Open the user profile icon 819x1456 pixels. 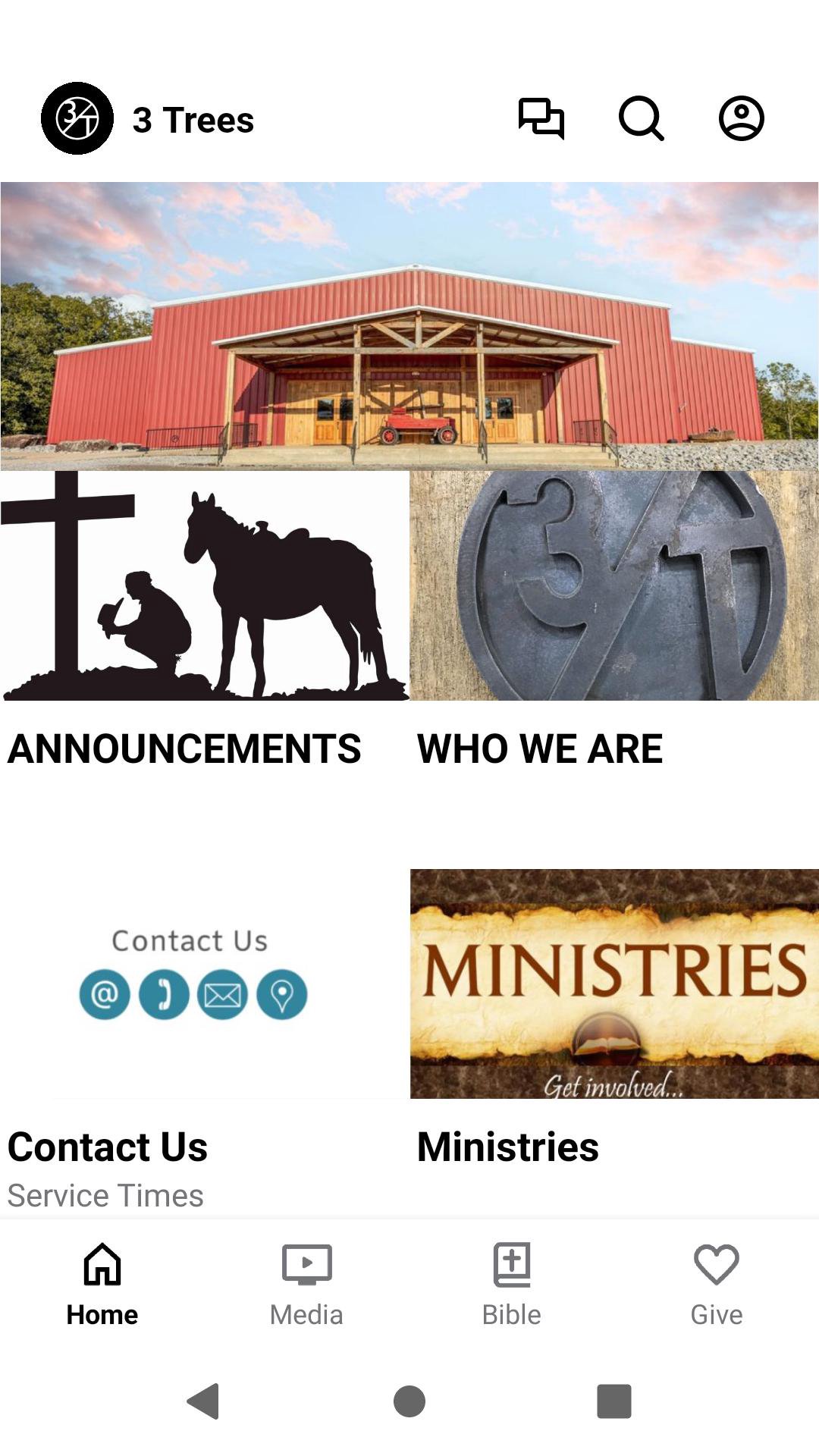pos(741,119)
